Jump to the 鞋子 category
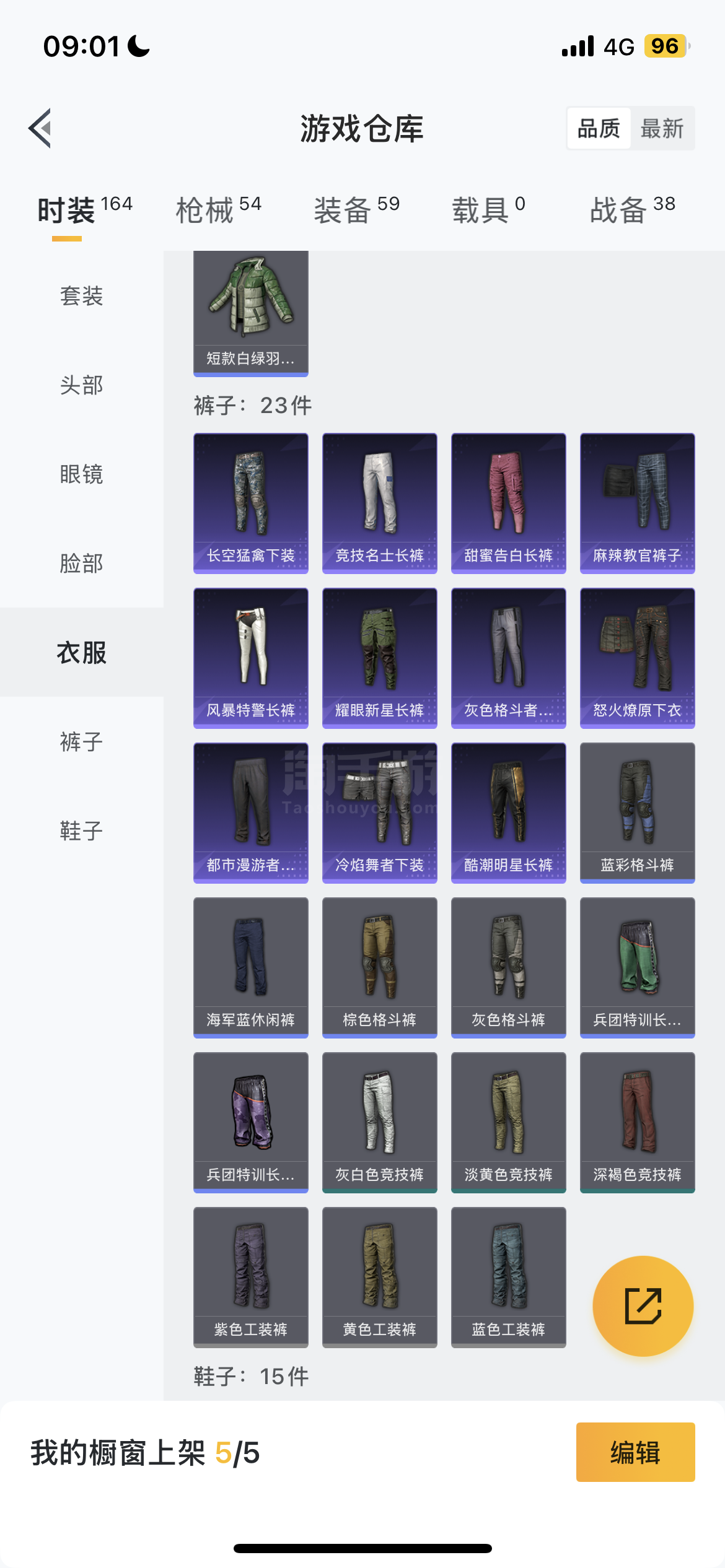 pos(82,830)
